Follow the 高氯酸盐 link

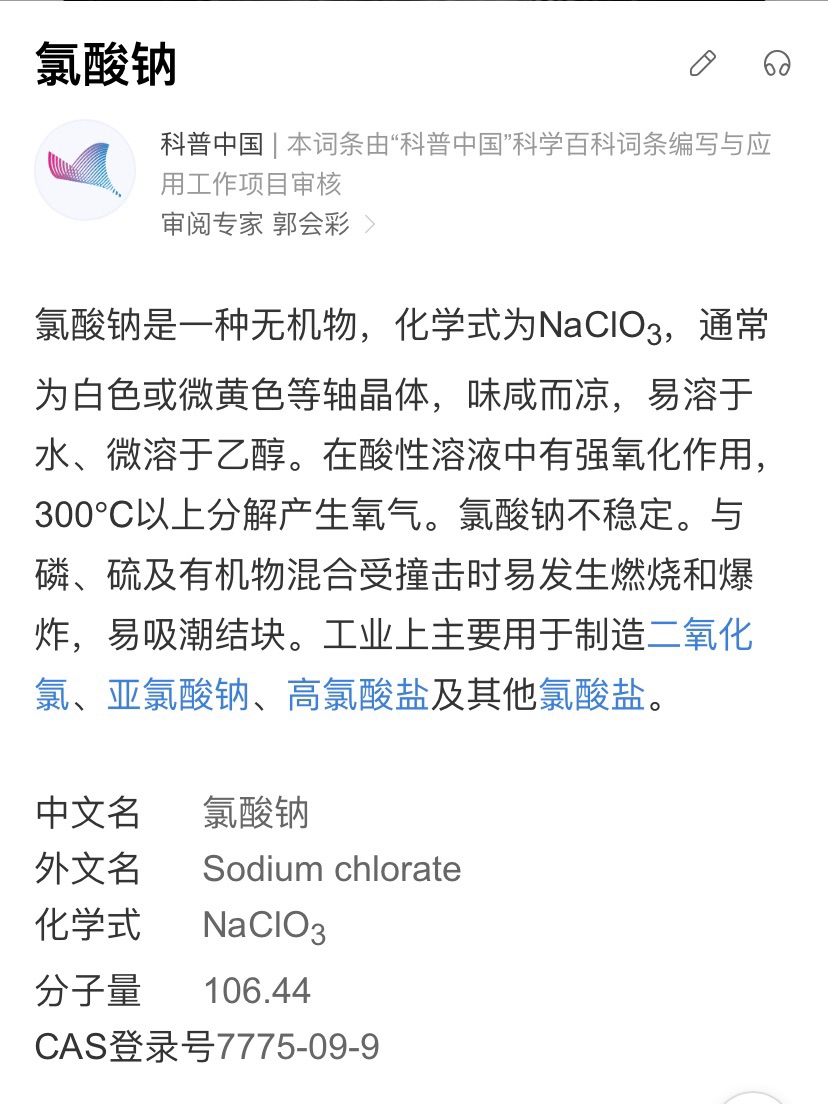tap(358, 694)
